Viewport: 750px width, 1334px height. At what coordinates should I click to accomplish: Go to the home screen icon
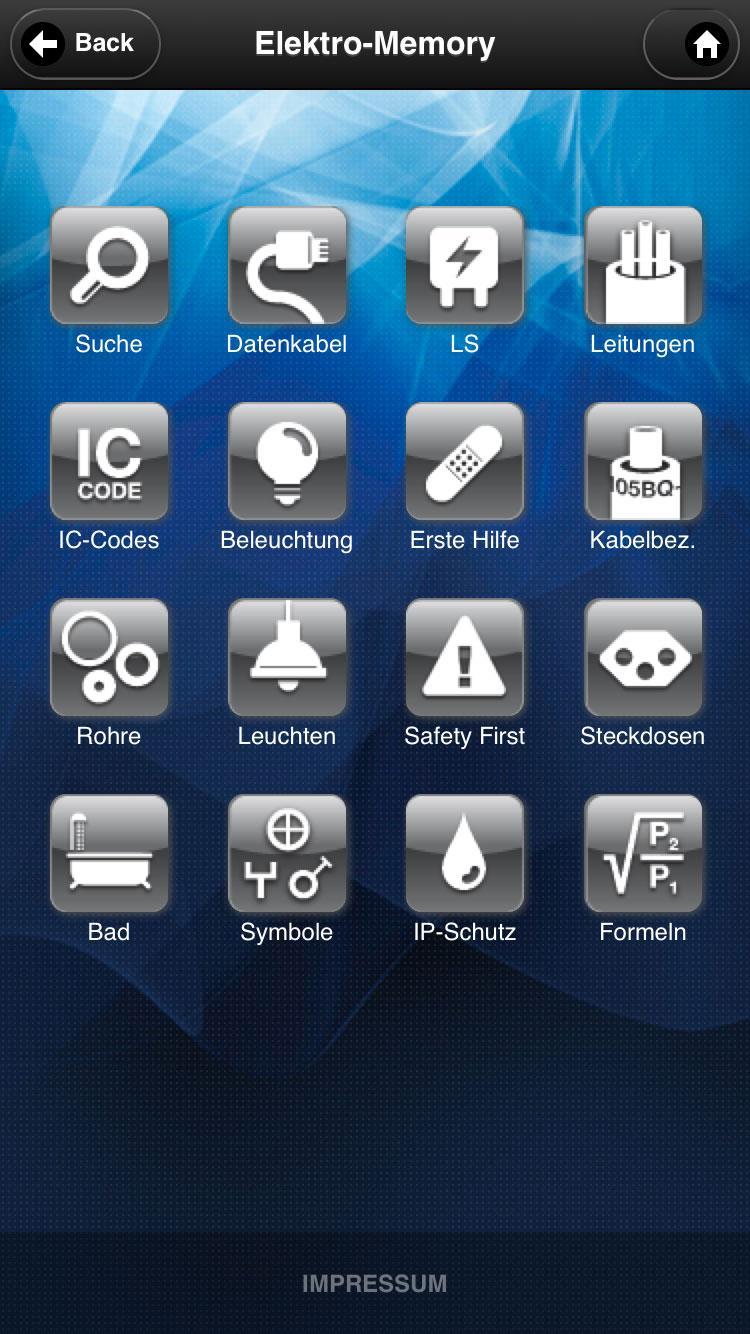(705, 44)
